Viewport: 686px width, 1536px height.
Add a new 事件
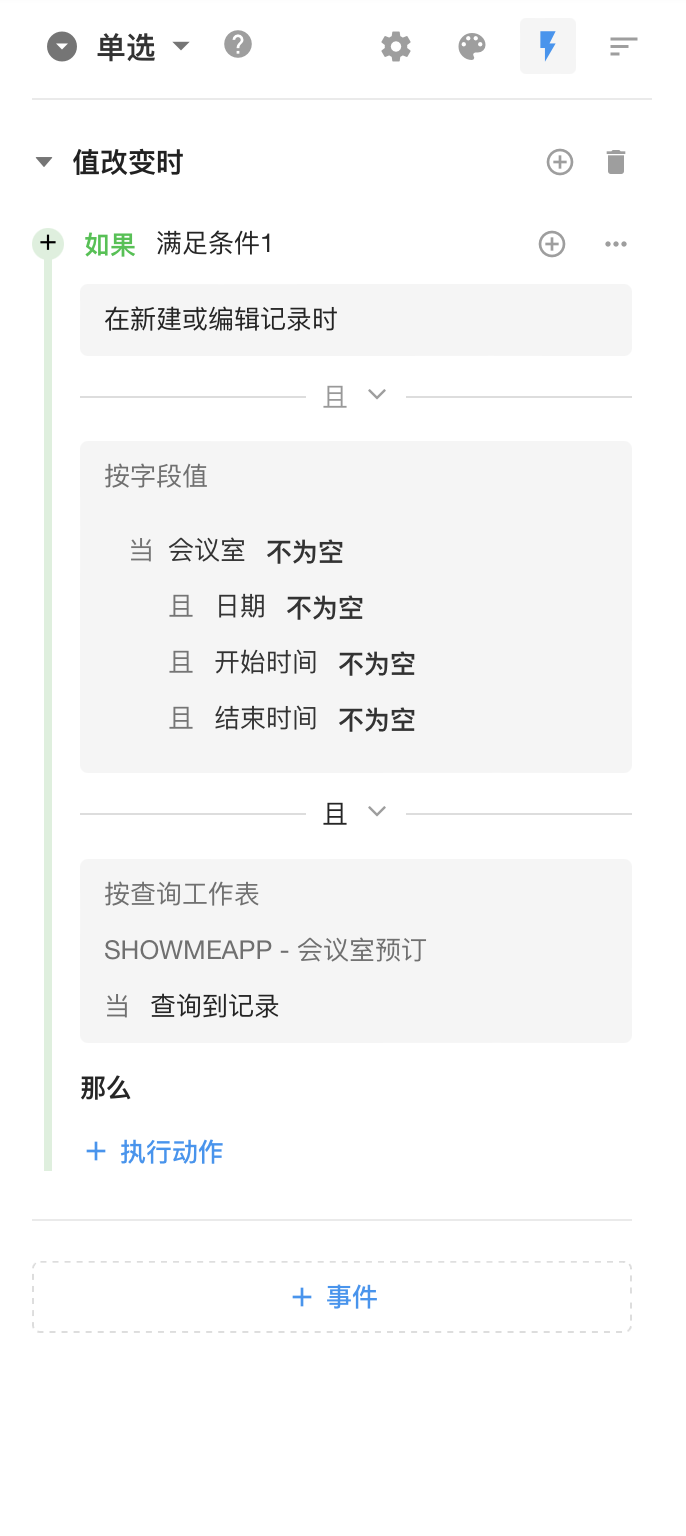(x=332, y=1297)
